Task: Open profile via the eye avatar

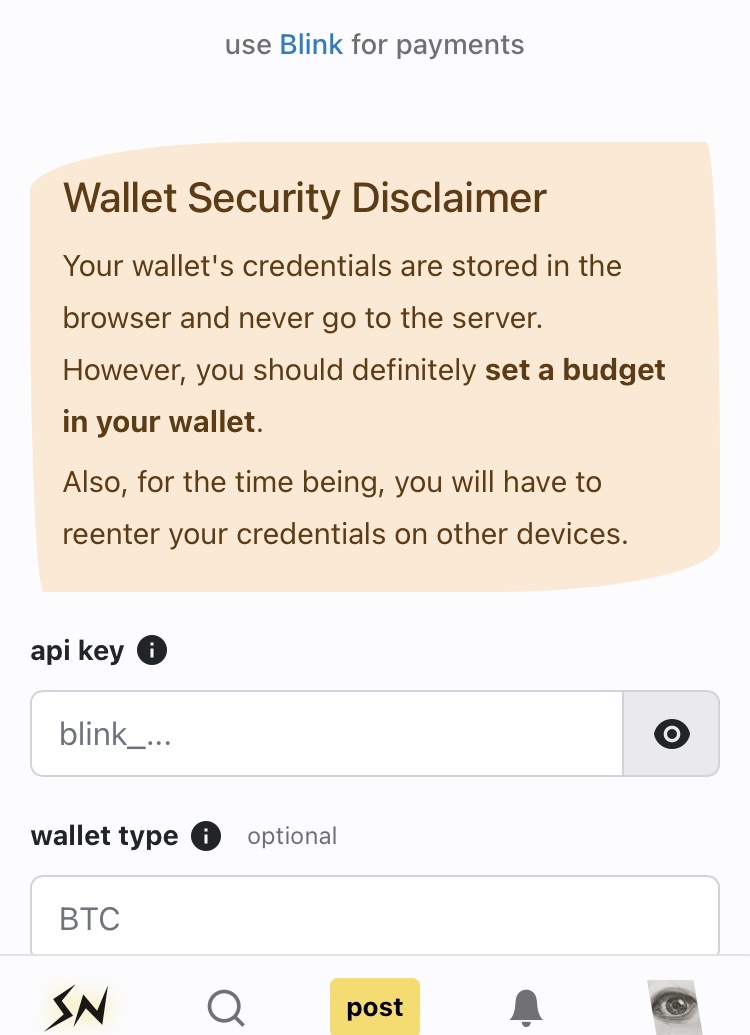Action: click(673, 1006)
